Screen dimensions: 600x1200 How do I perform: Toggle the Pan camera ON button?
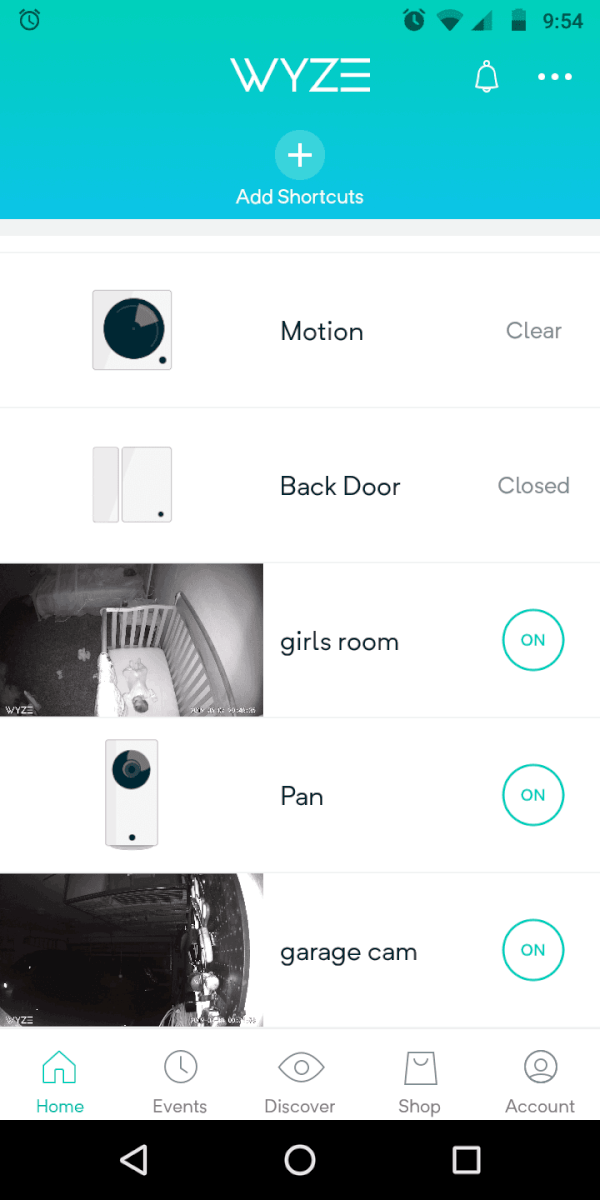[x=533, y=795]
